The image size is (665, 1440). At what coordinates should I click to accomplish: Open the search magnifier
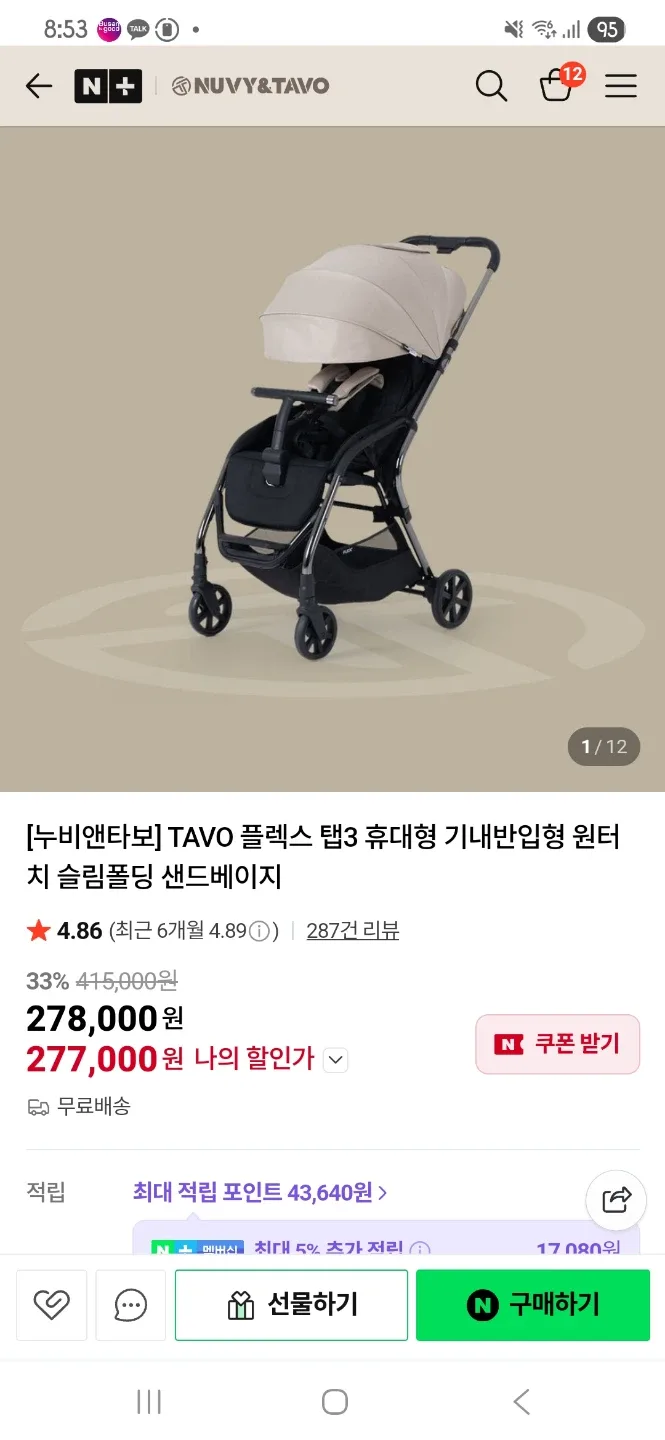[x=491, y=86]
